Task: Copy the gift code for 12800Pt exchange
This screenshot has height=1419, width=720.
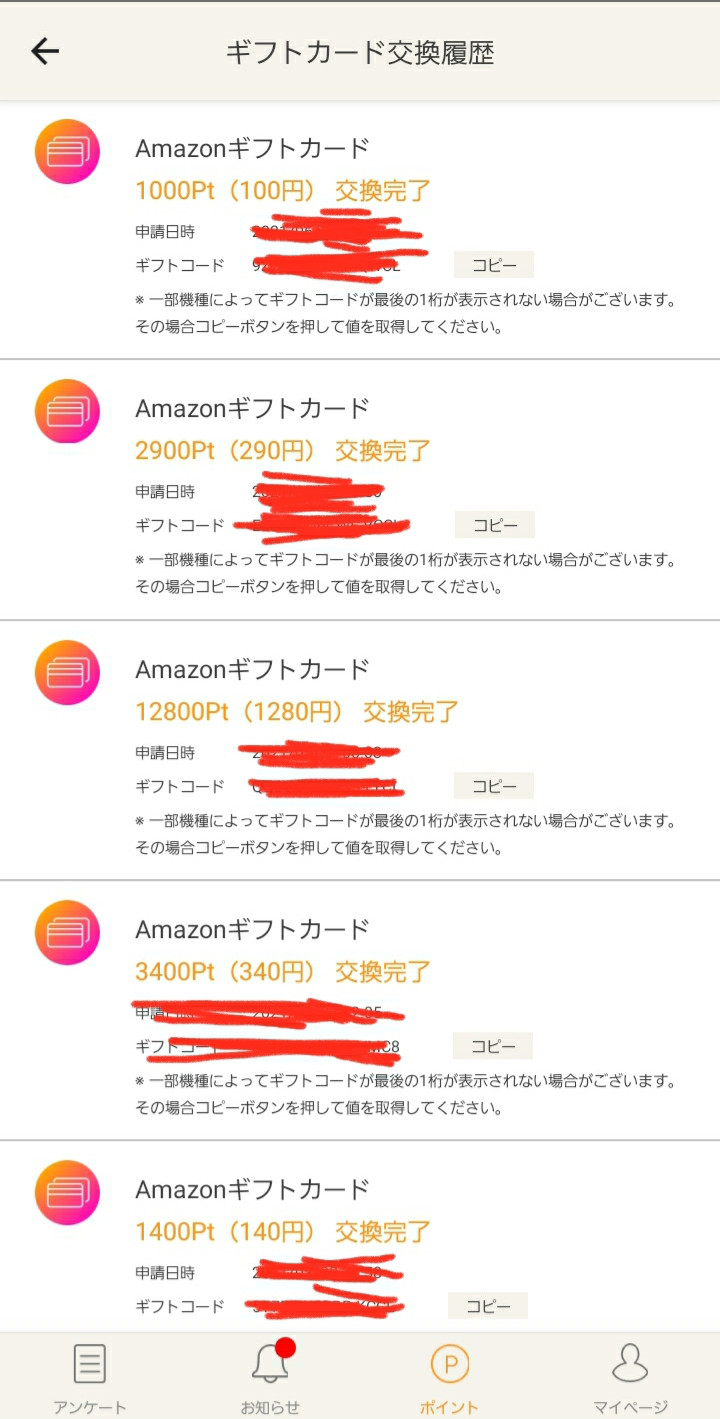Action: [494, 786]
